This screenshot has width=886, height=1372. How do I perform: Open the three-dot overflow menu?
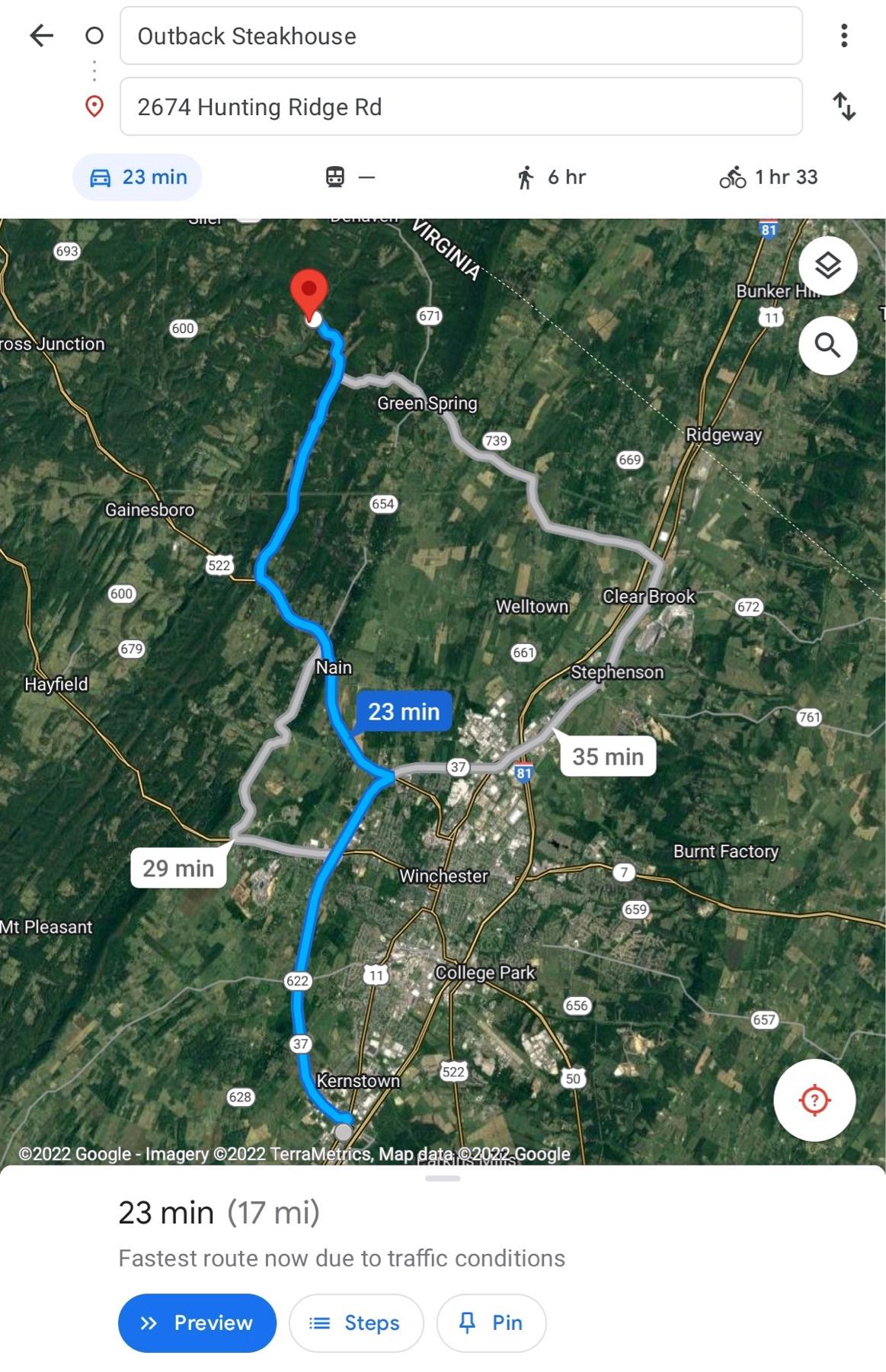[x=843, y=35]
